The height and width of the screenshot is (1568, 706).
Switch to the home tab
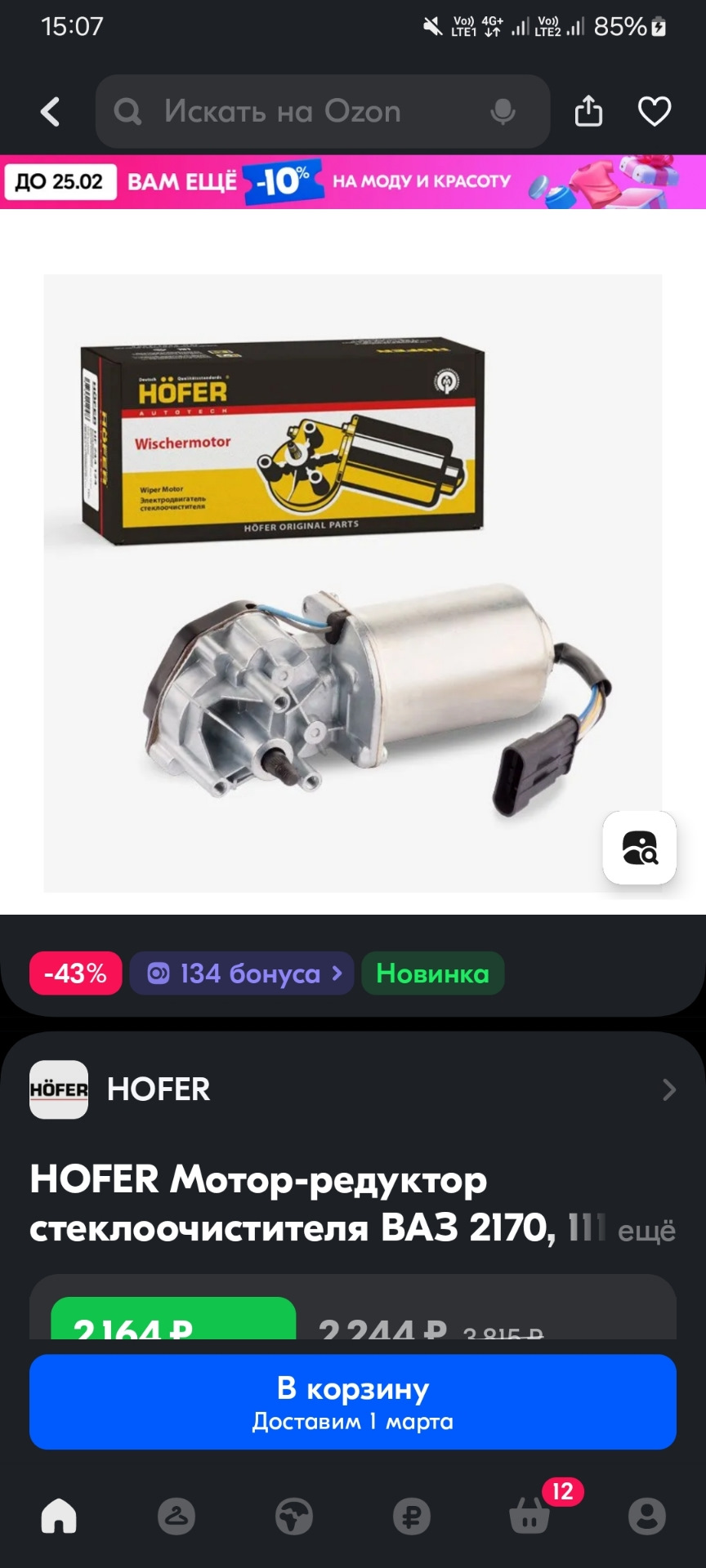pos(59,1517)
